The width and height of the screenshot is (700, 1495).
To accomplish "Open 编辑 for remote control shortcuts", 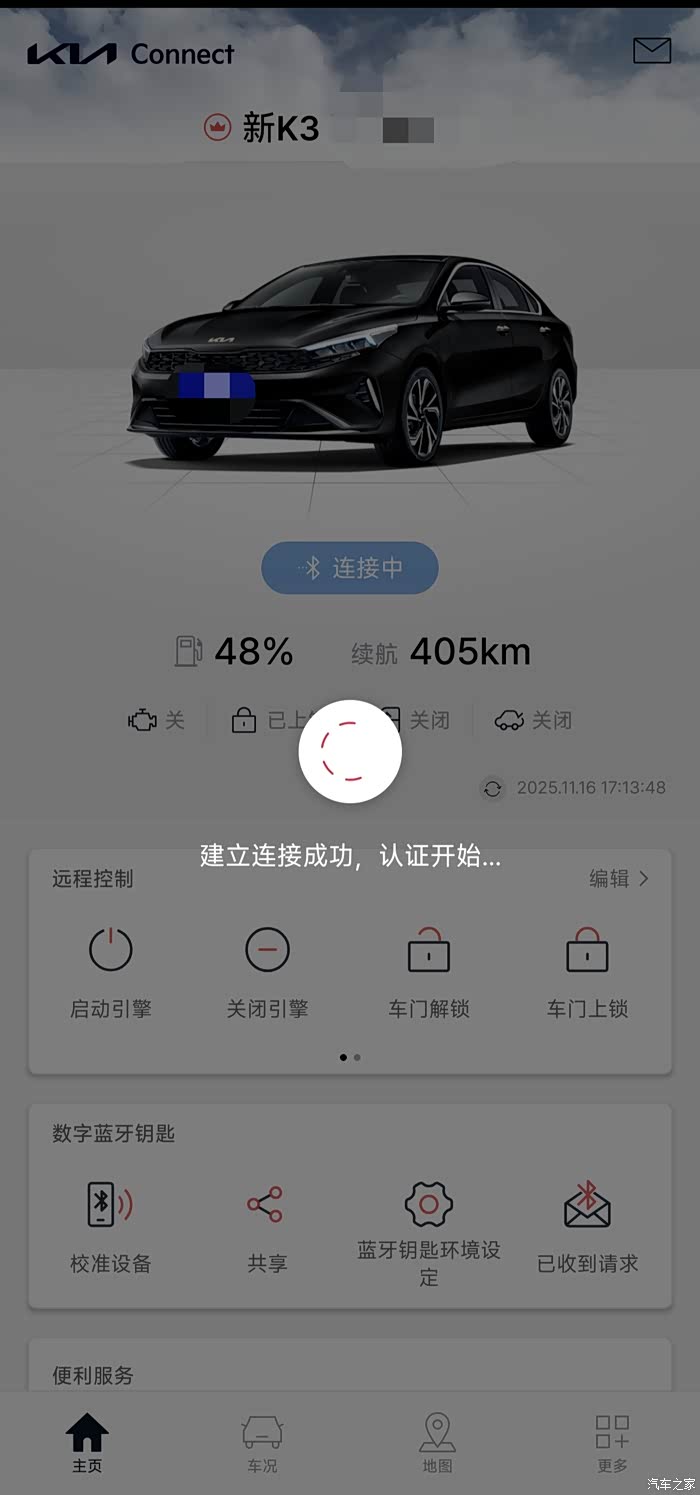I will pos(619,878).
